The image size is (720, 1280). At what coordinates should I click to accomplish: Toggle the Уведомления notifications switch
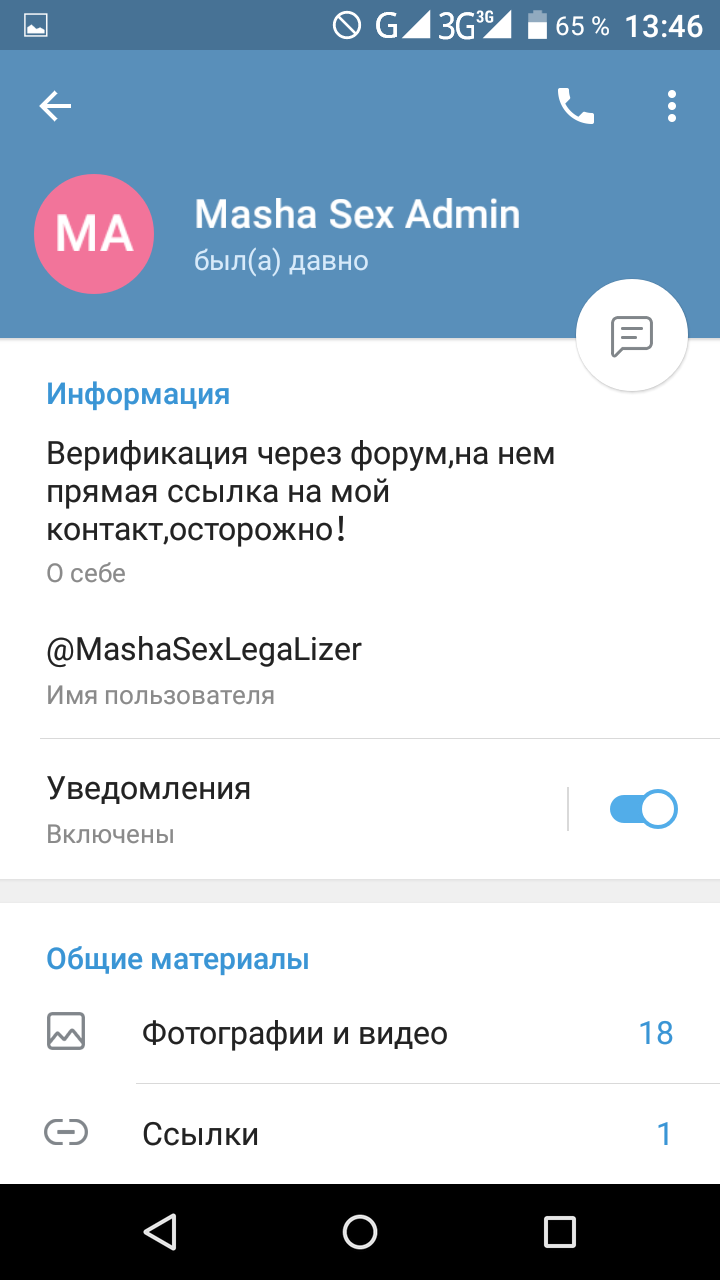pos(643,809)
